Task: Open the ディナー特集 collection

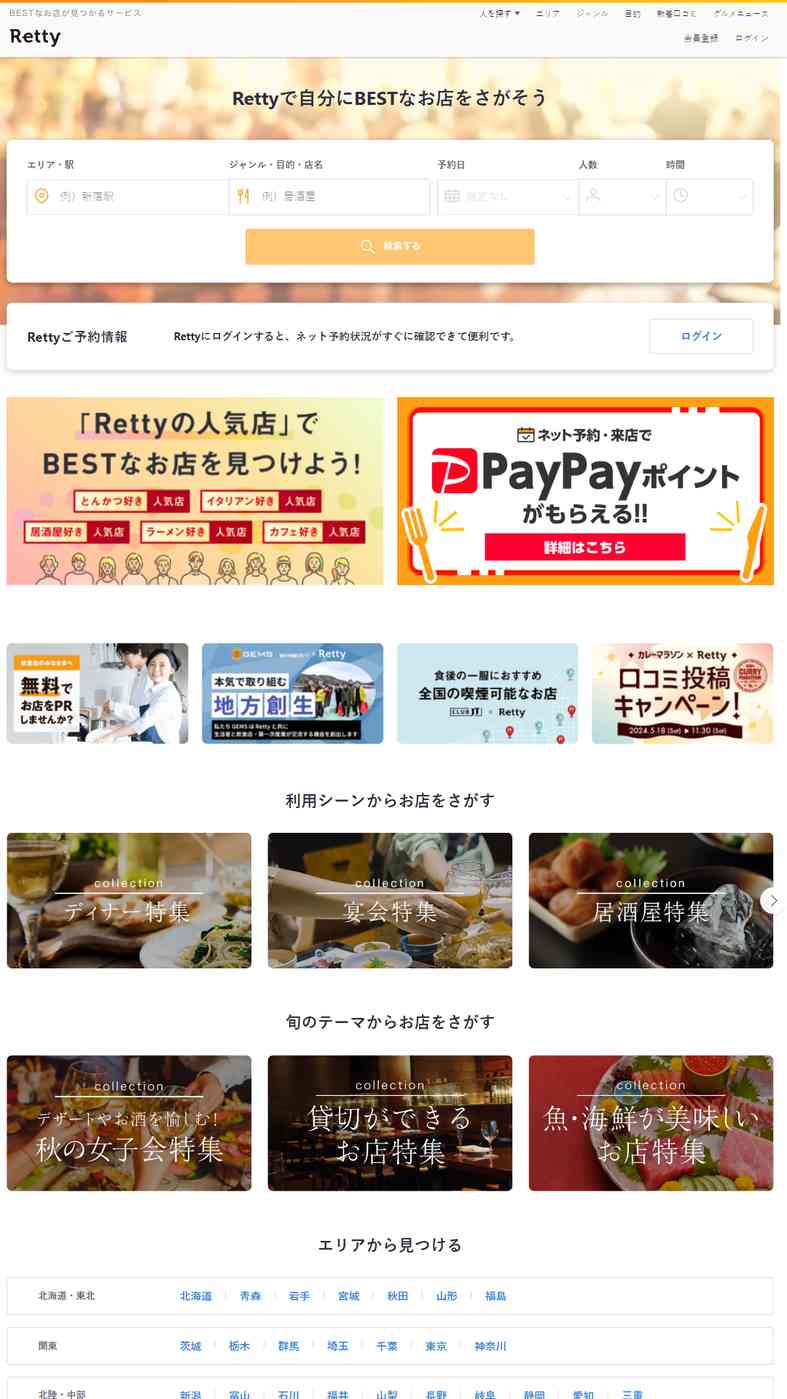Action: tap(129, 900)
